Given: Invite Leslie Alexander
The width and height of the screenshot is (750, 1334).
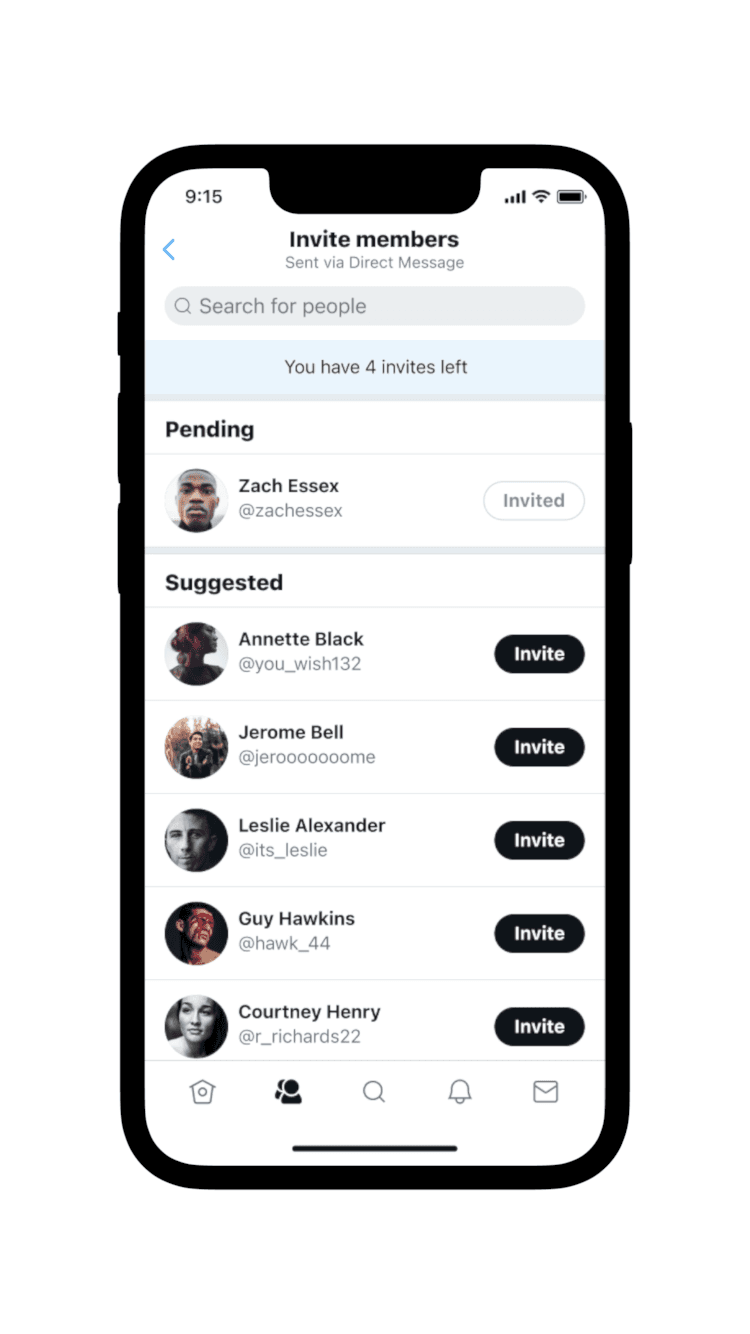Looking at the screenshot, I should pos(539,840).
